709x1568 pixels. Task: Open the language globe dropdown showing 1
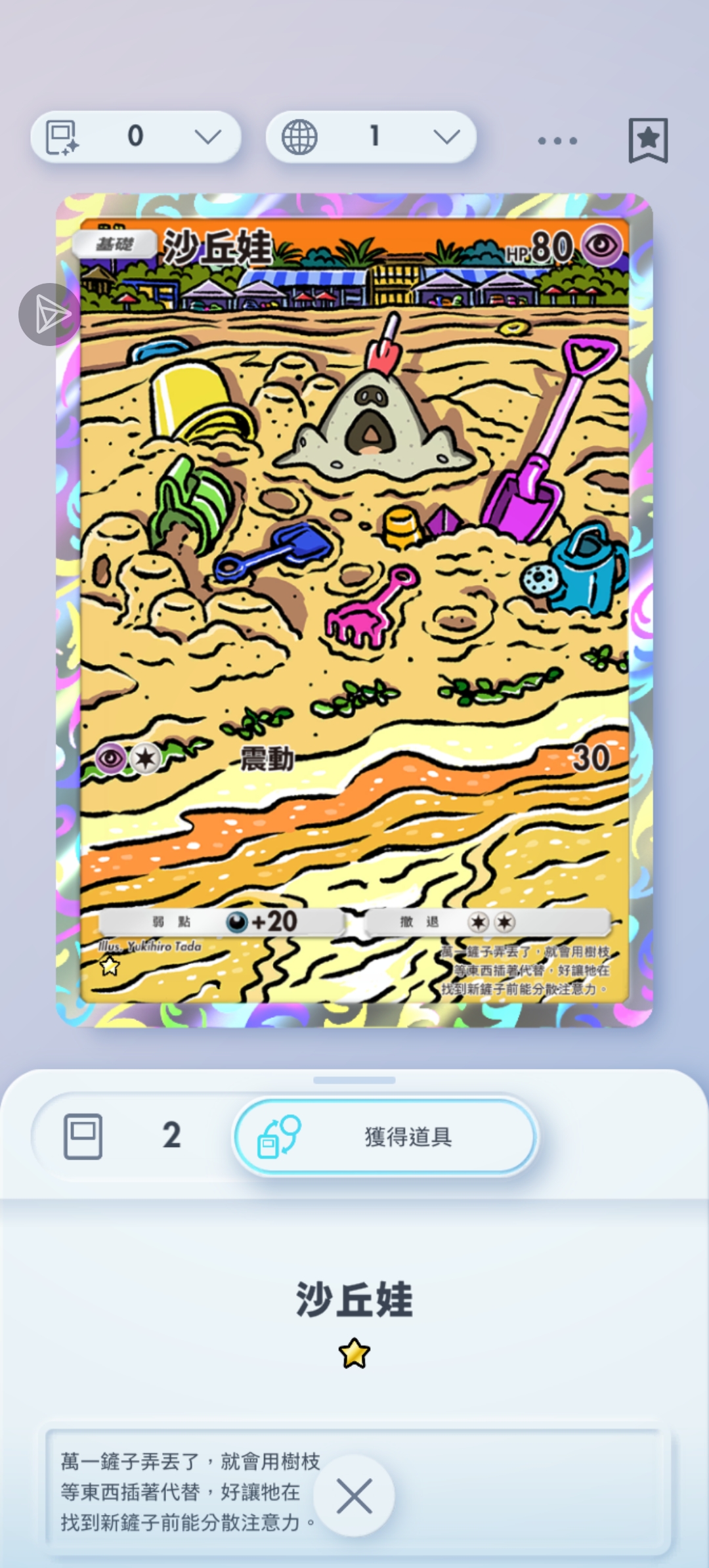(371, 137)
